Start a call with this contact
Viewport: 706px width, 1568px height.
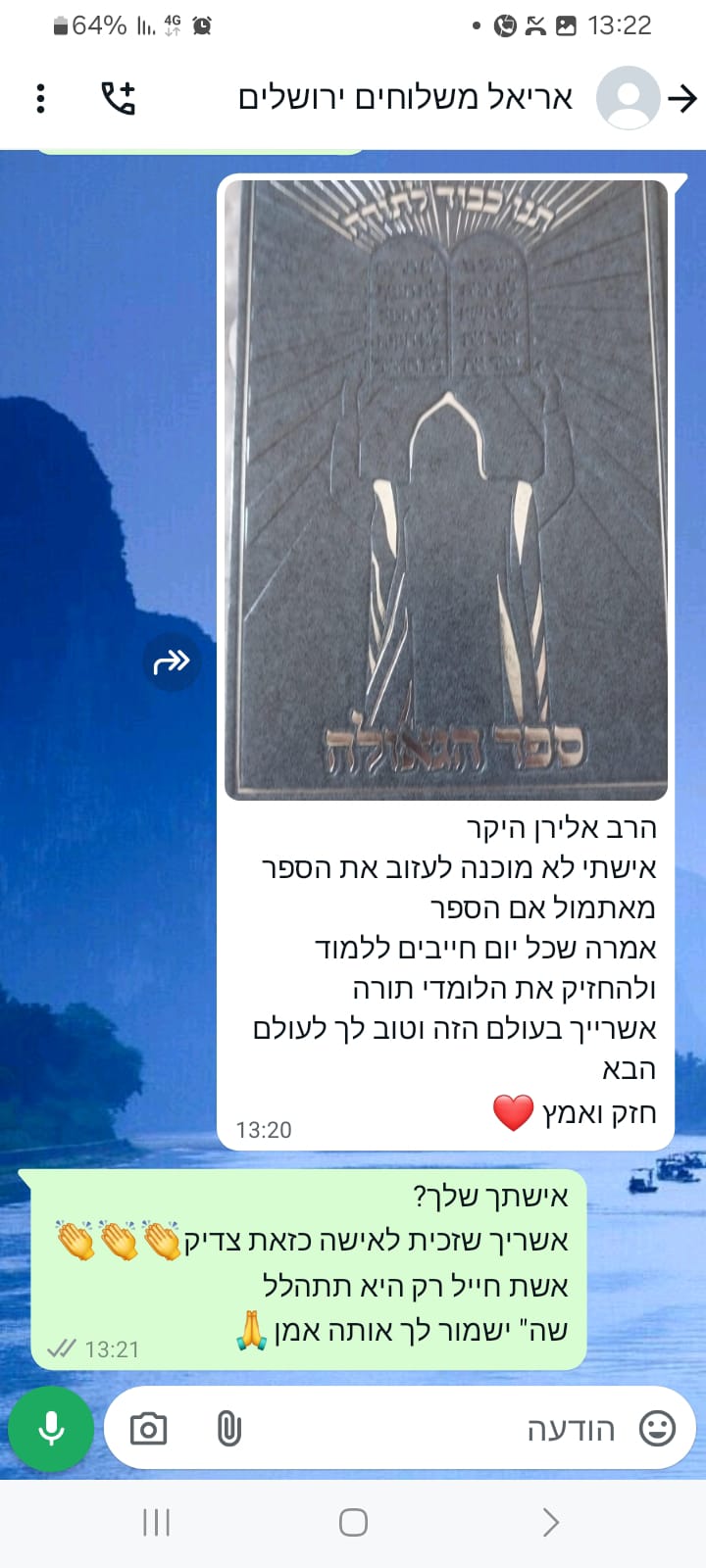coord(118,98)
